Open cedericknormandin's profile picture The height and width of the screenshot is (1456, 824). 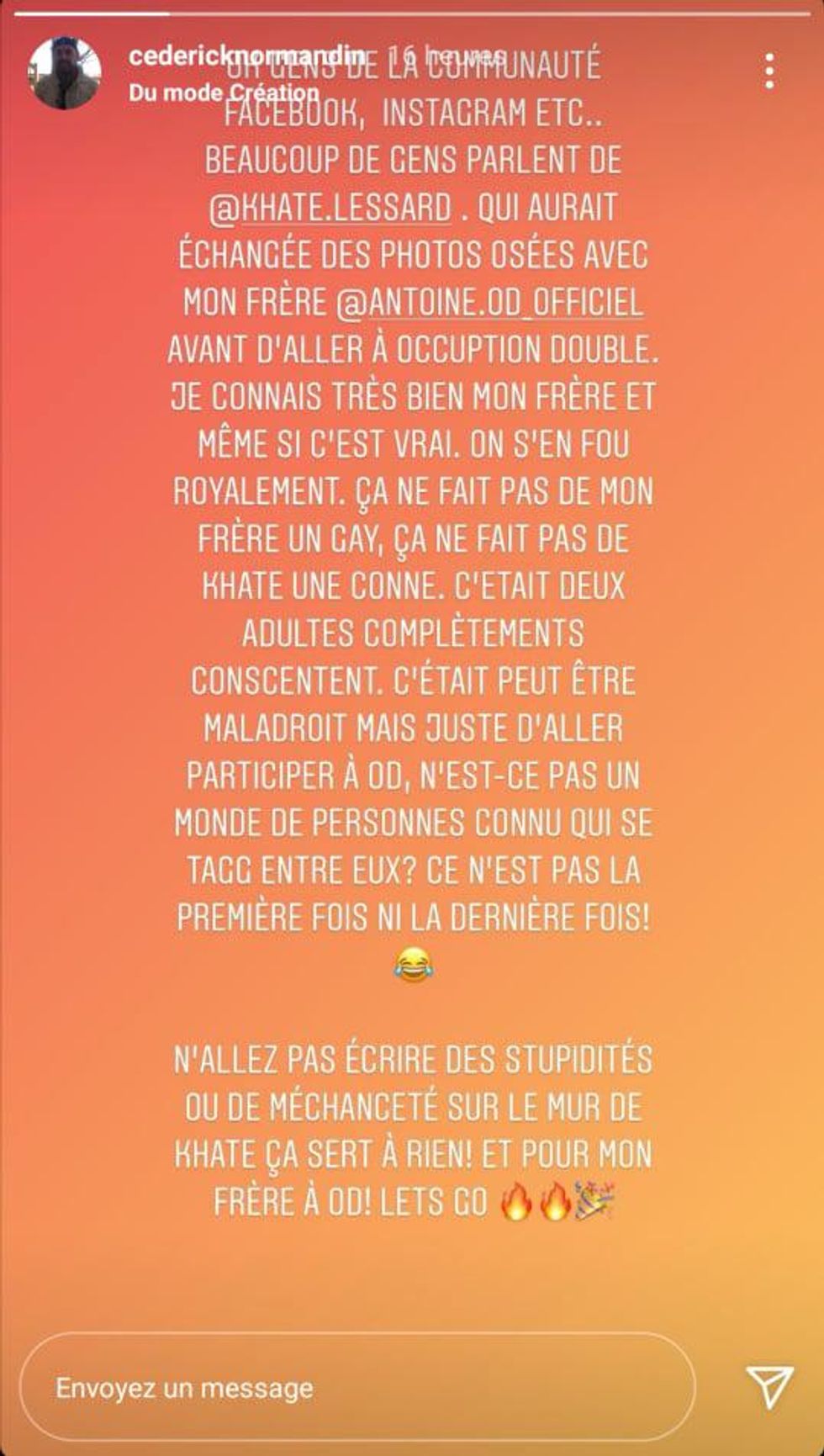coord(65,73)
